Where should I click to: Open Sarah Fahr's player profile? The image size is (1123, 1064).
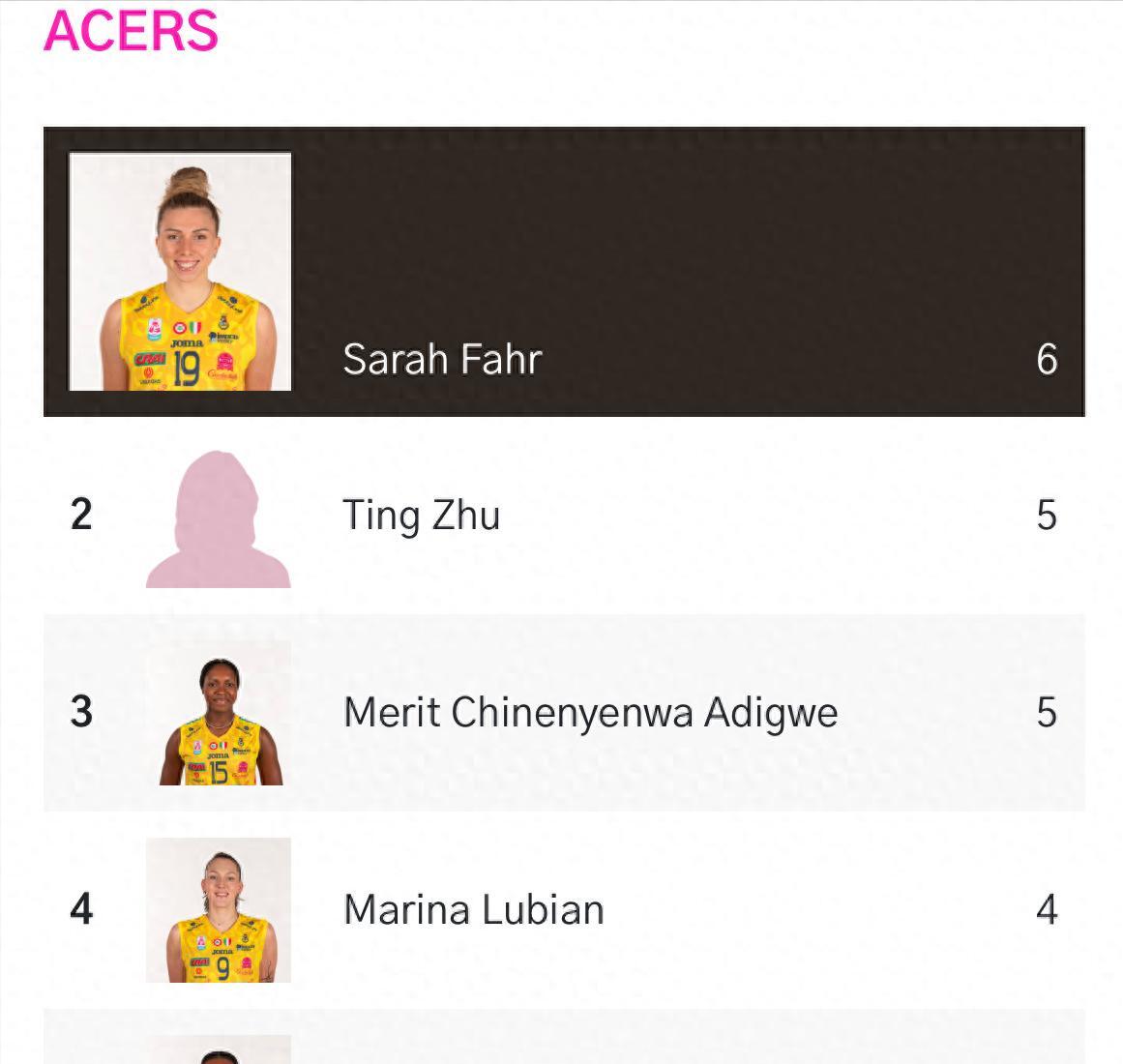pyautogui.click(x=442, y=359)
